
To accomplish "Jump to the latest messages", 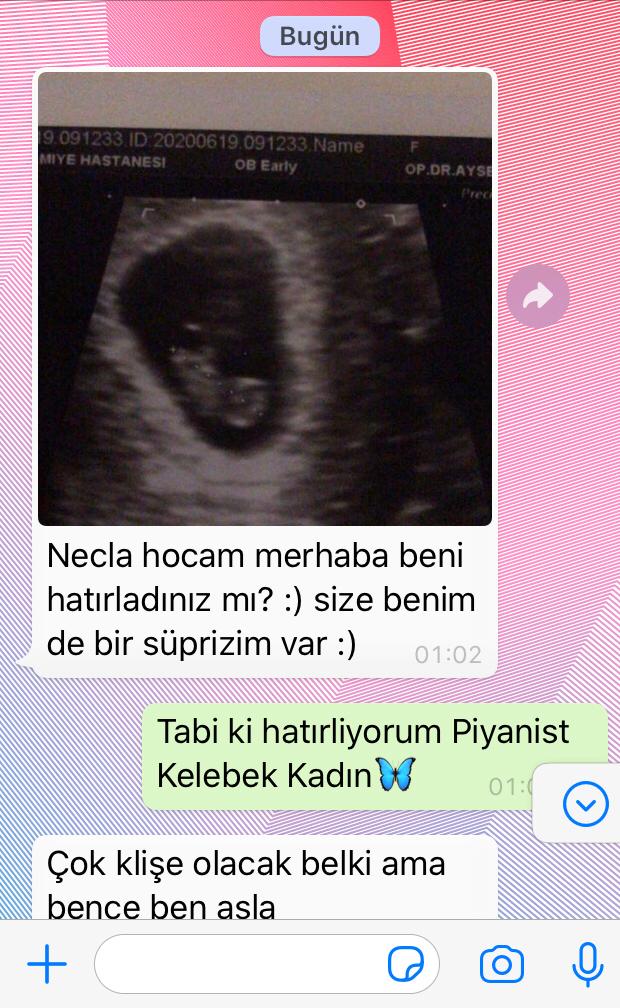I will (585, 804).
